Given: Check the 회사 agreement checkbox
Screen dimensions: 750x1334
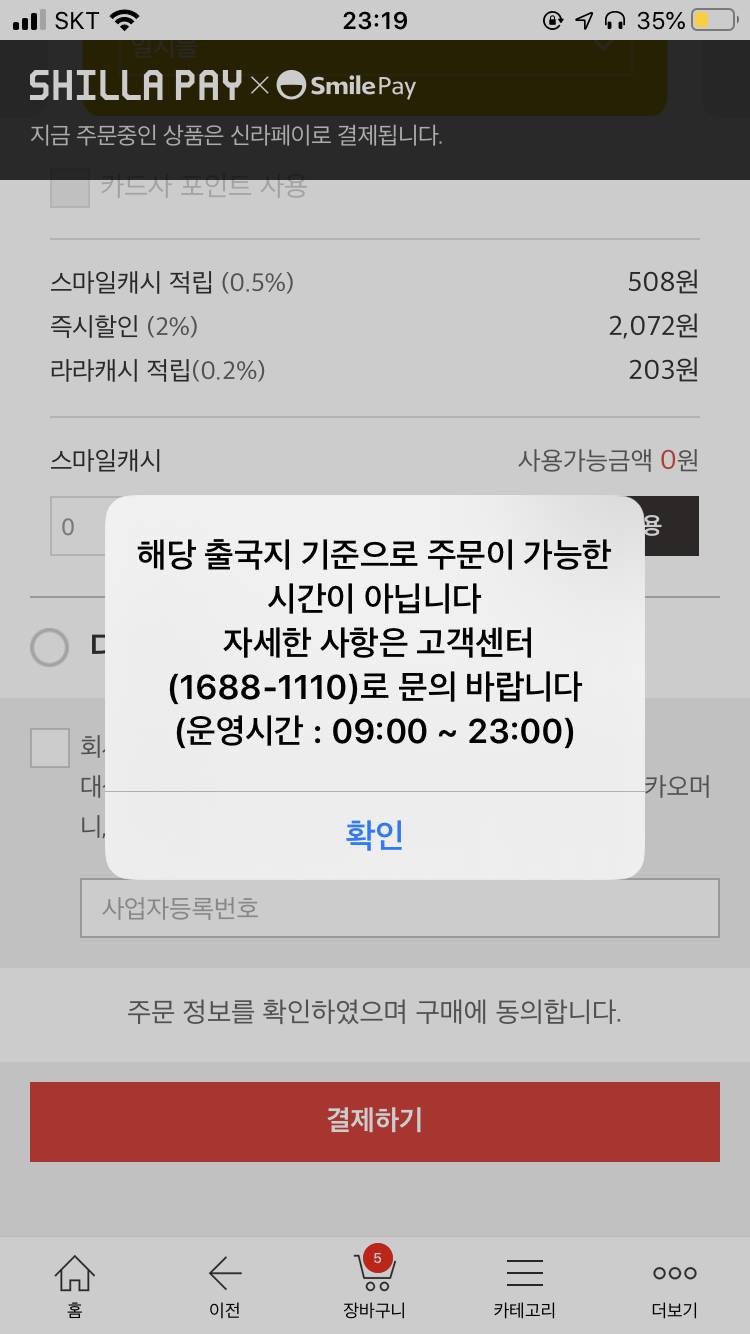Looking at the screenshot, I should [49, 748].
